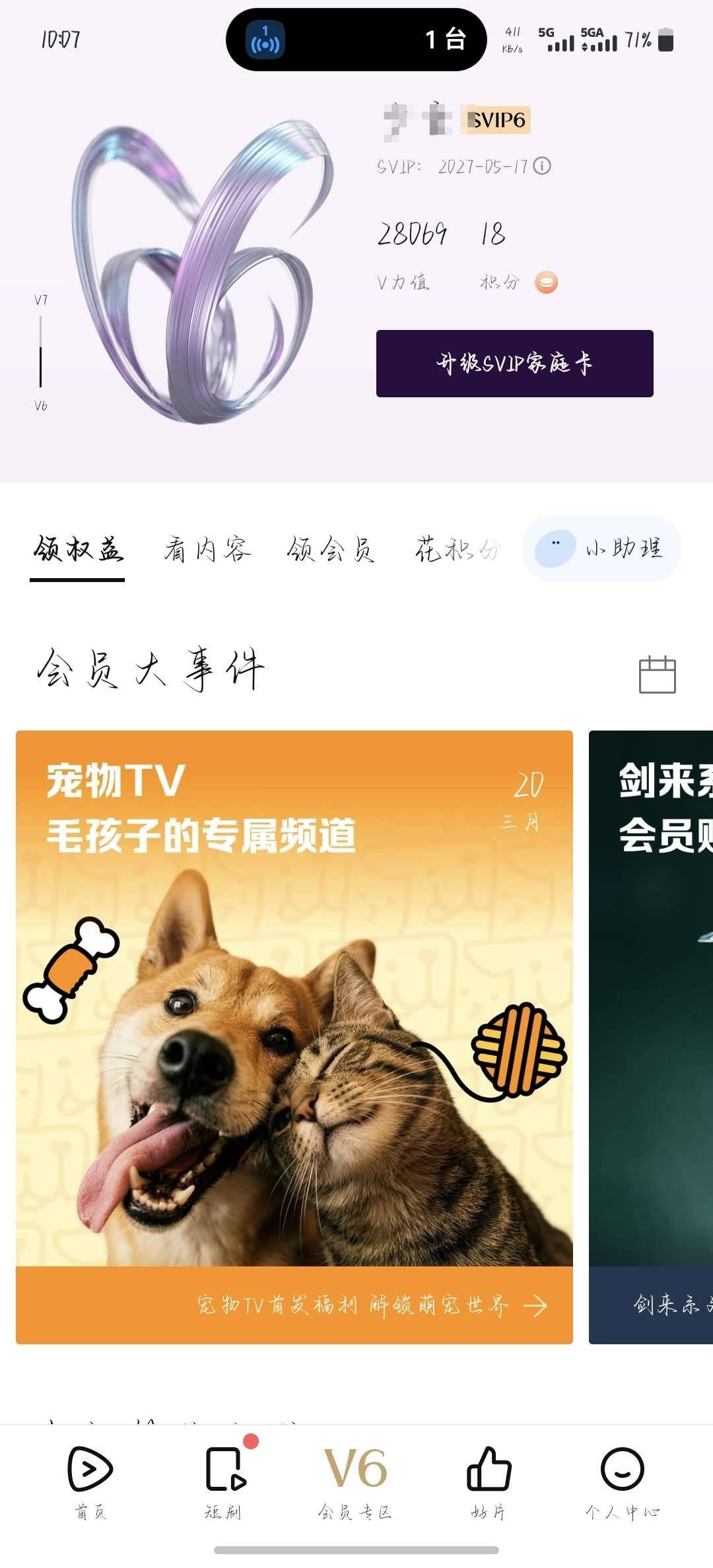Tap the info icon after SVIP expiry date

point(543,166)
